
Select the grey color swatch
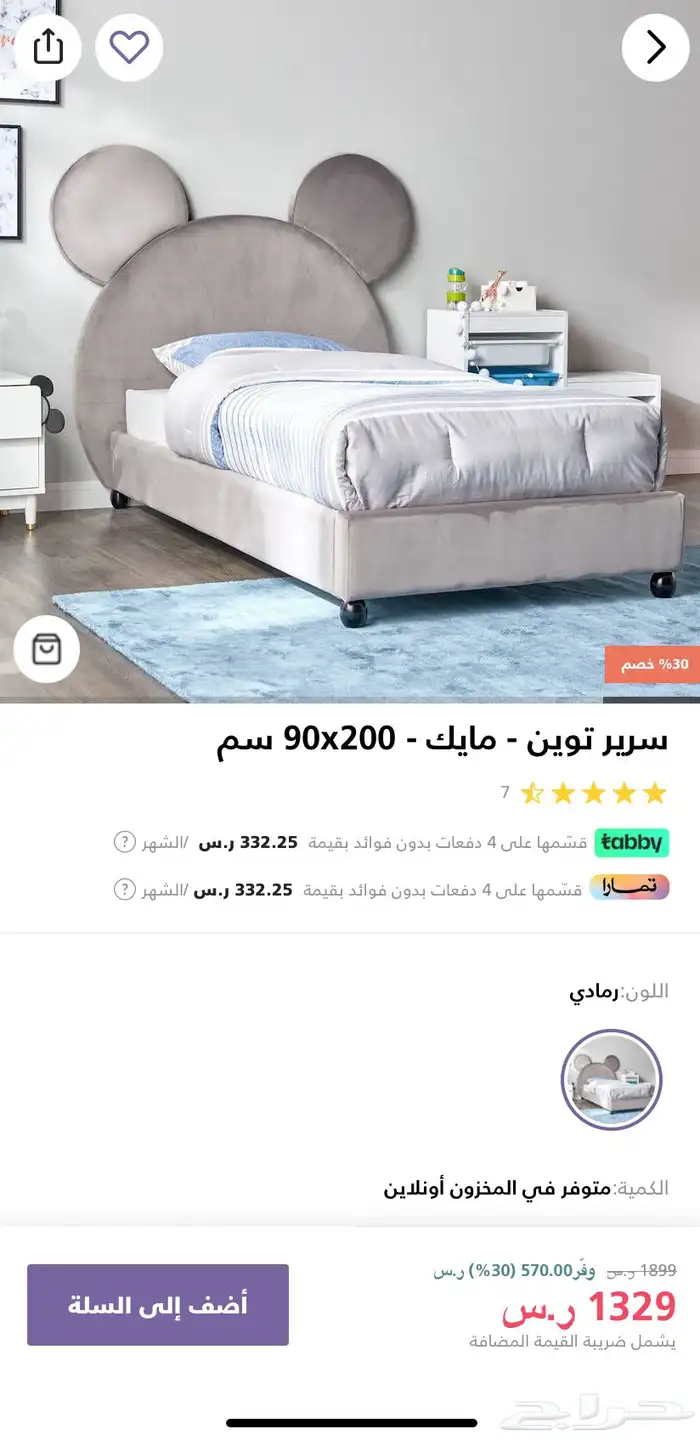(x=611, y=1080)
